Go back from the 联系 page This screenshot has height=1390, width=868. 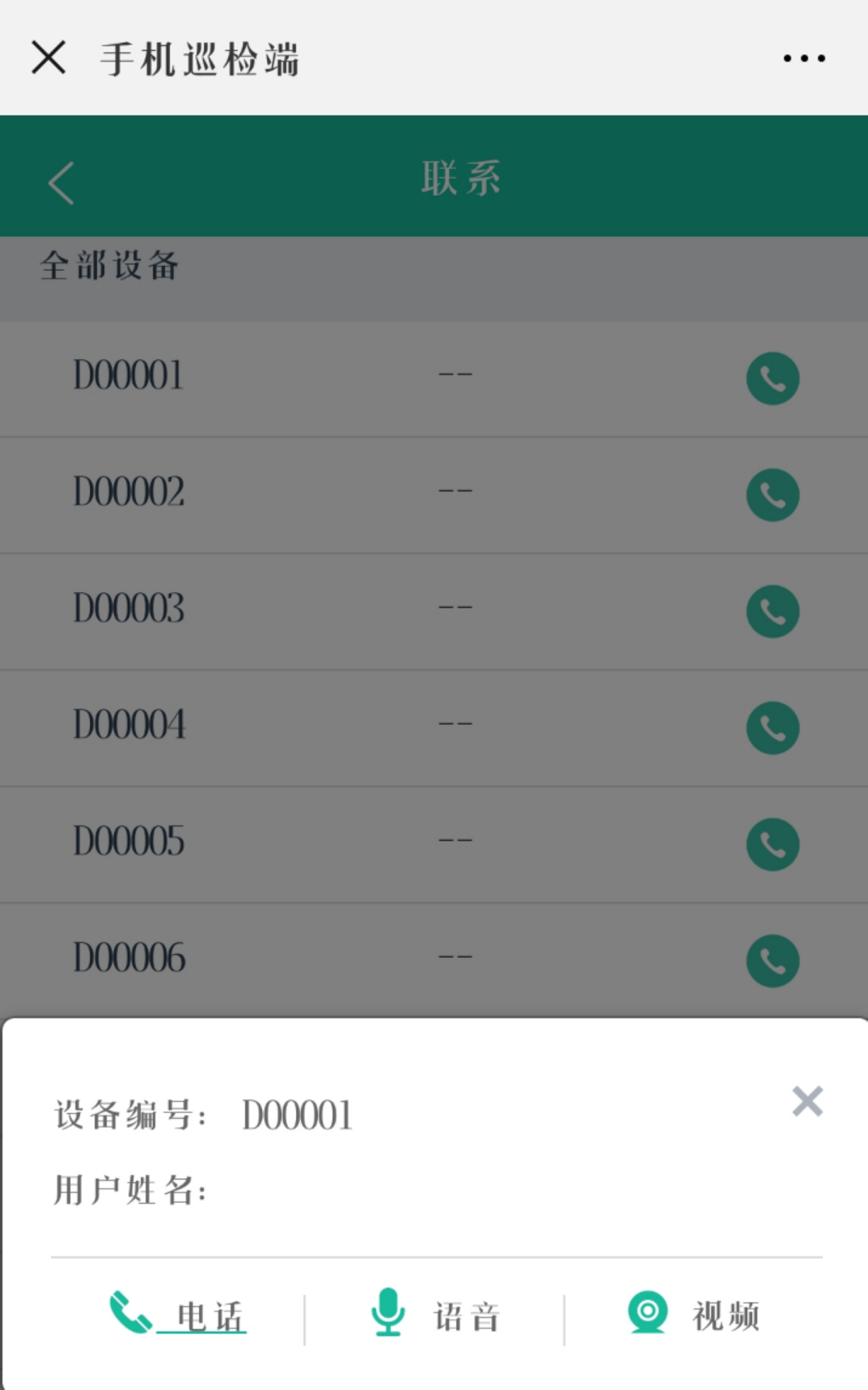(61, 183)
